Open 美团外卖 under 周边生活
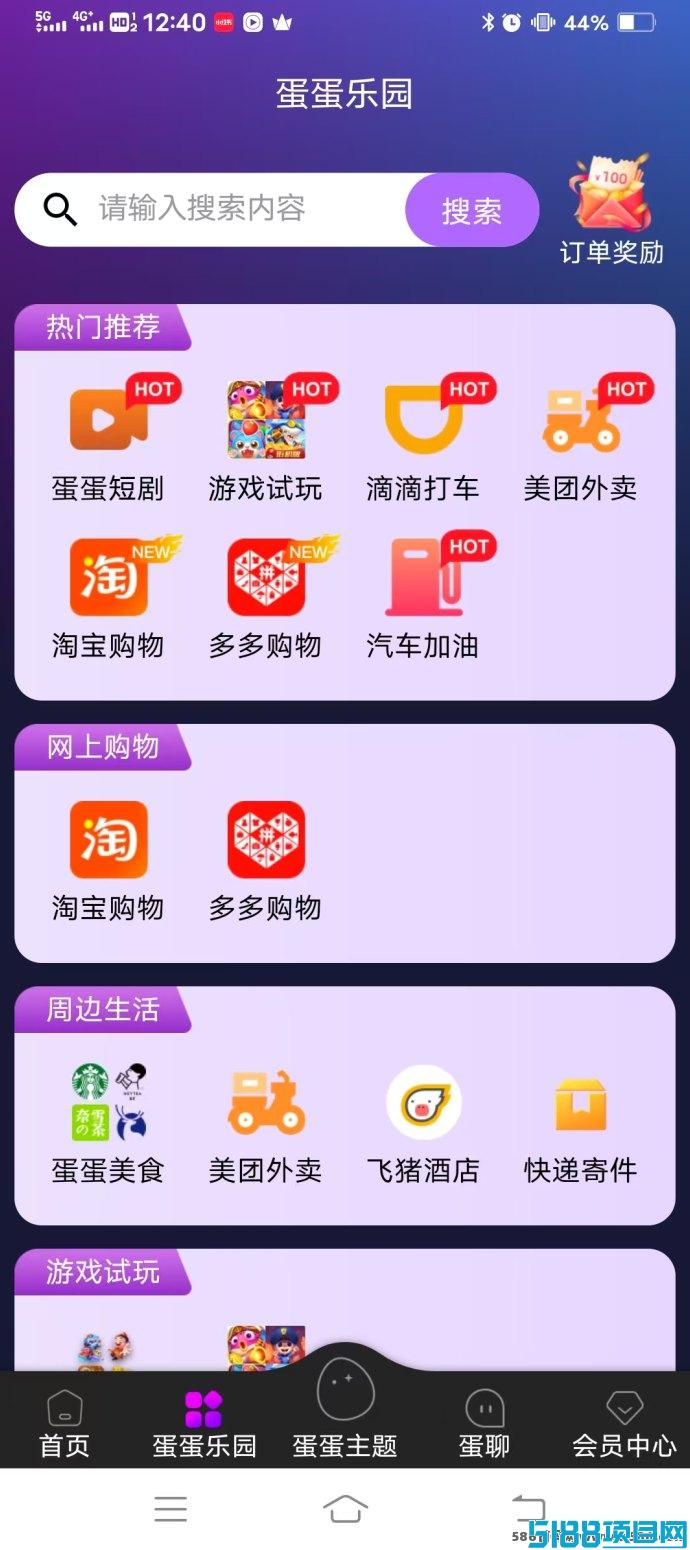The height and width of the screenshot is (1550, 690). [x=265, y=1124]
